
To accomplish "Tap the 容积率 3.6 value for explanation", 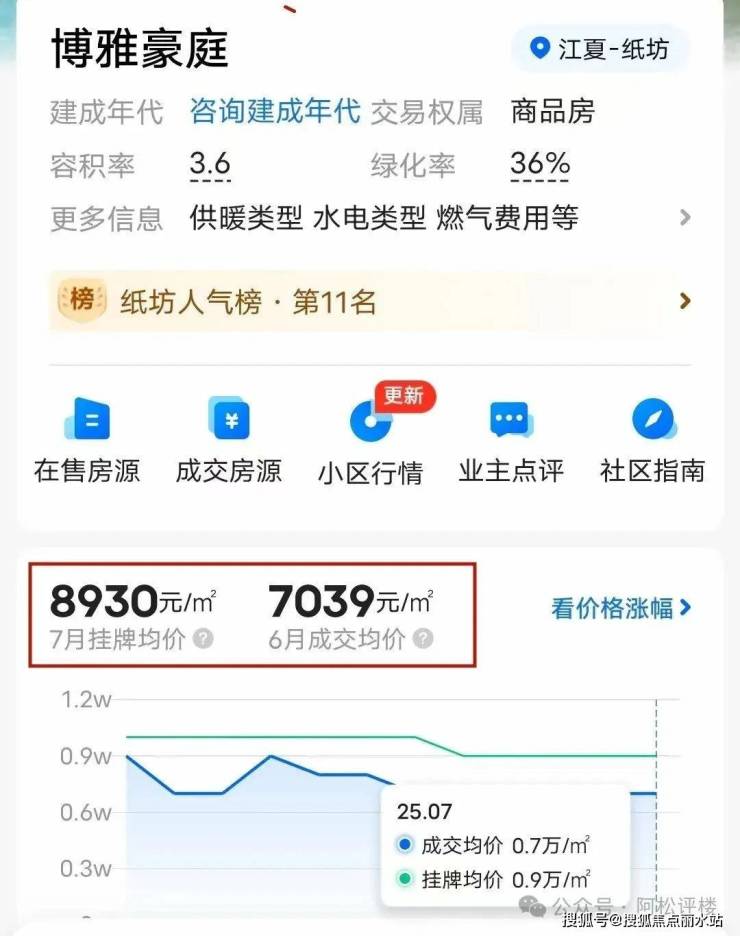I will [x=210, y=164].
